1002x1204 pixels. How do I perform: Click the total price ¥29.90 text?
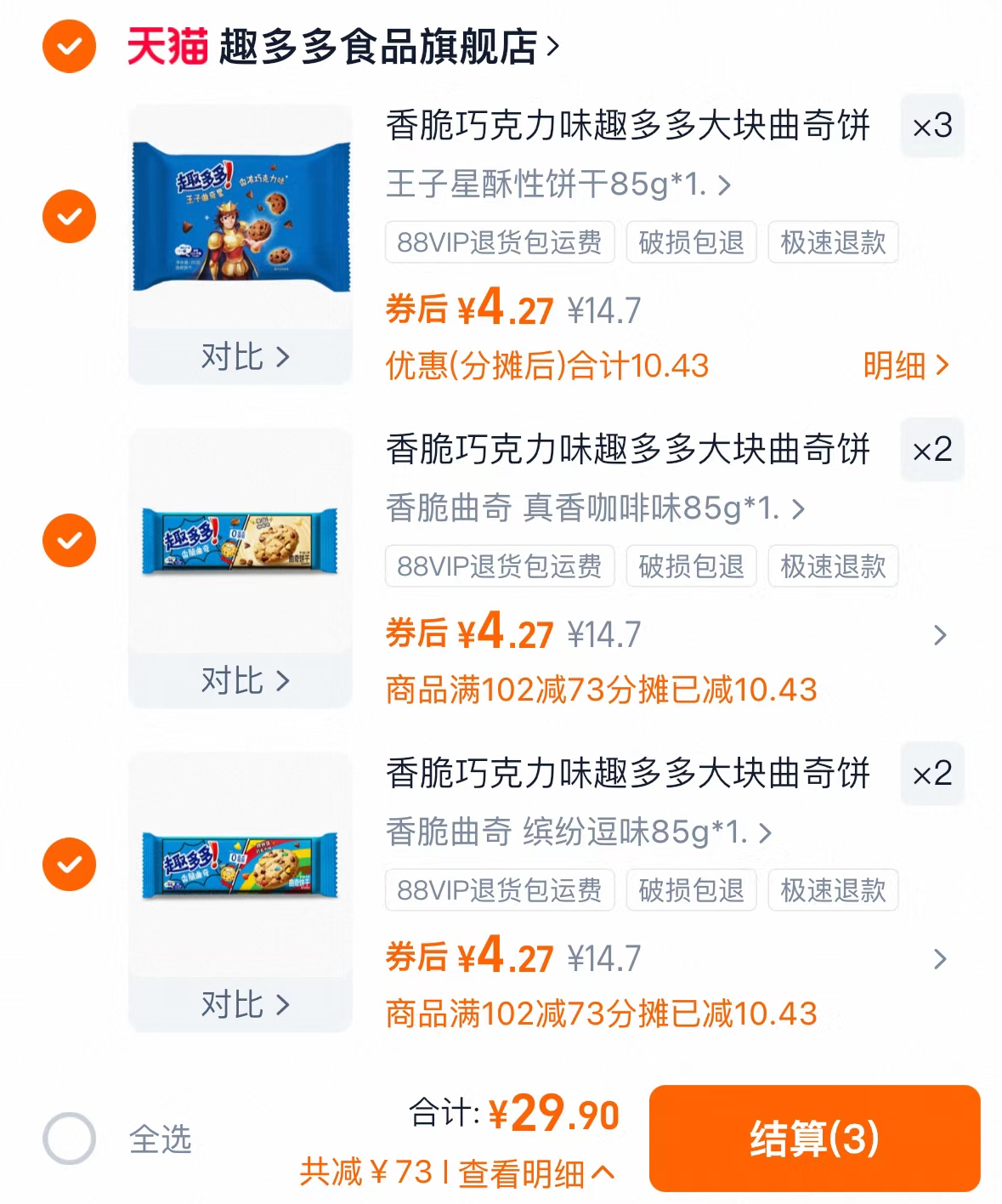coord(553,1115)
